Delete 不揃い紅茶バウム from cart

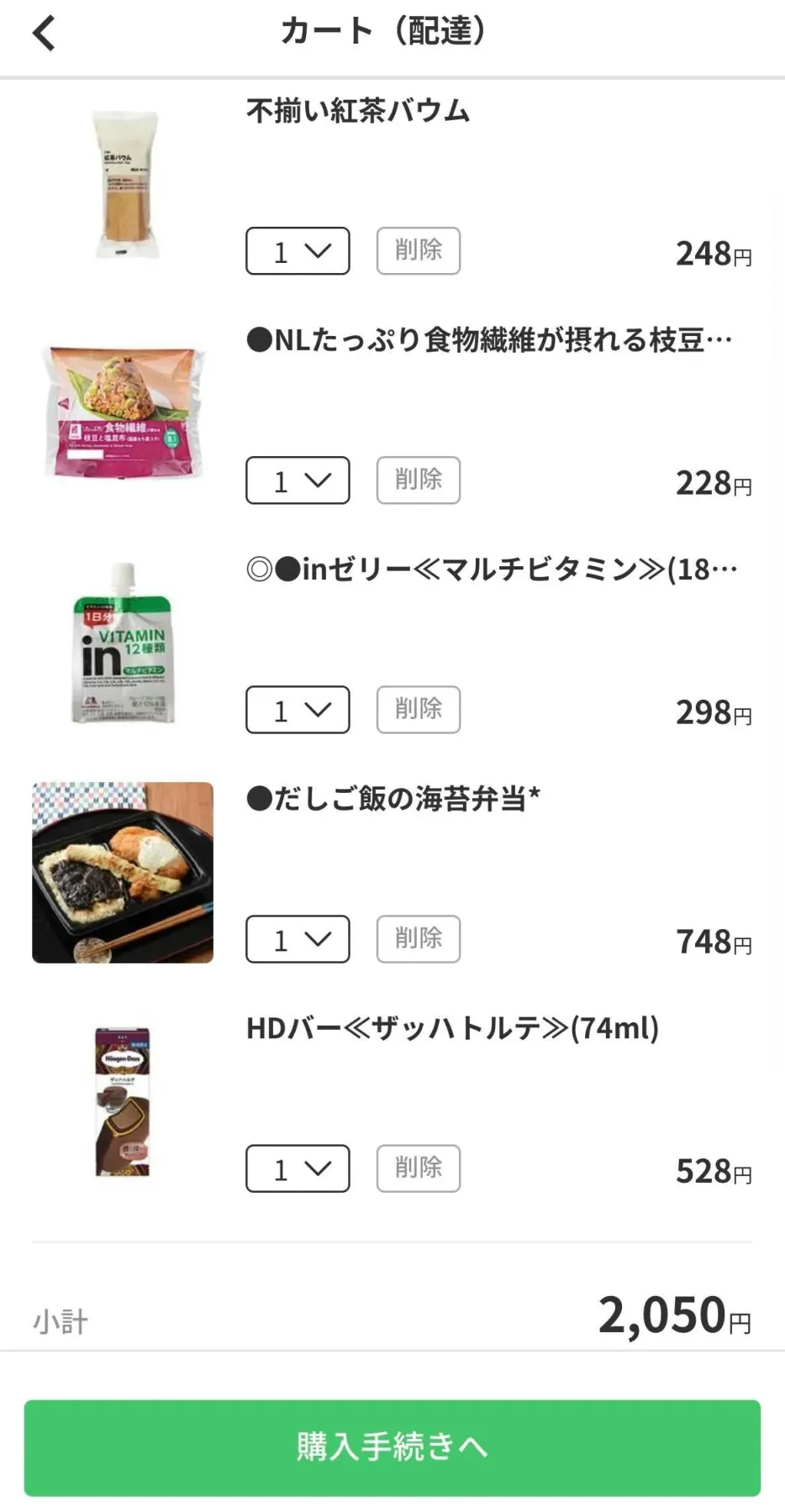click(418, 251)
